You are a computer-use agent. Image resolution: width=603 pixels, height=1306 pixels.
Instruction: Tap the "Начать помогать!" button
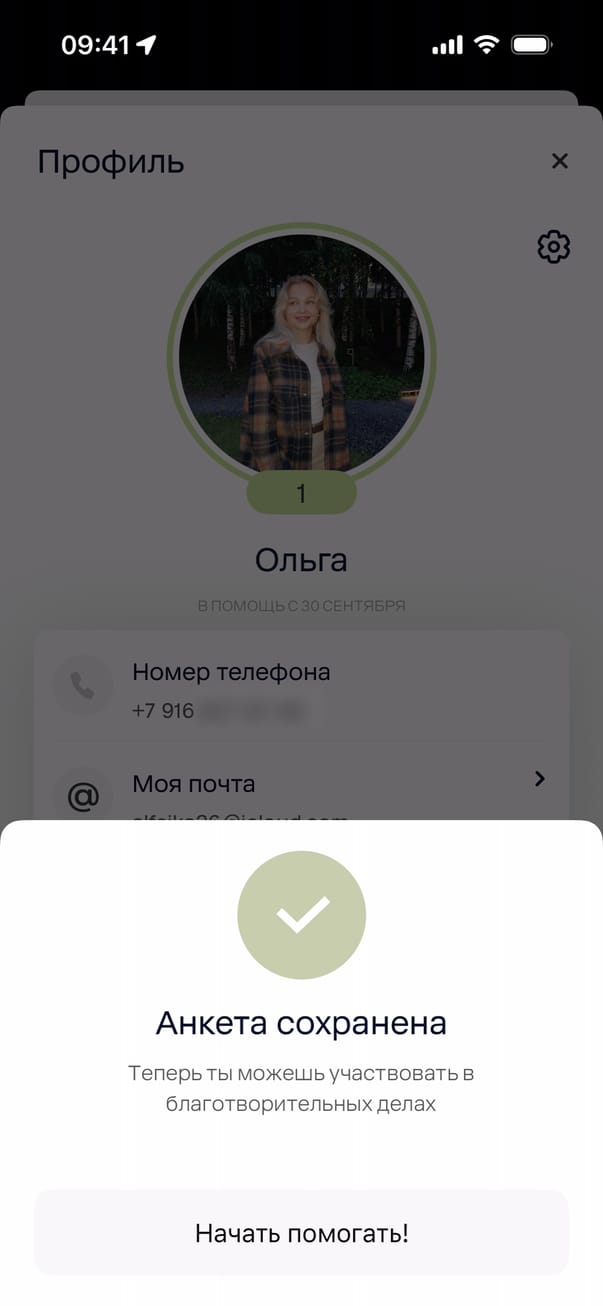click(301, 1233)
